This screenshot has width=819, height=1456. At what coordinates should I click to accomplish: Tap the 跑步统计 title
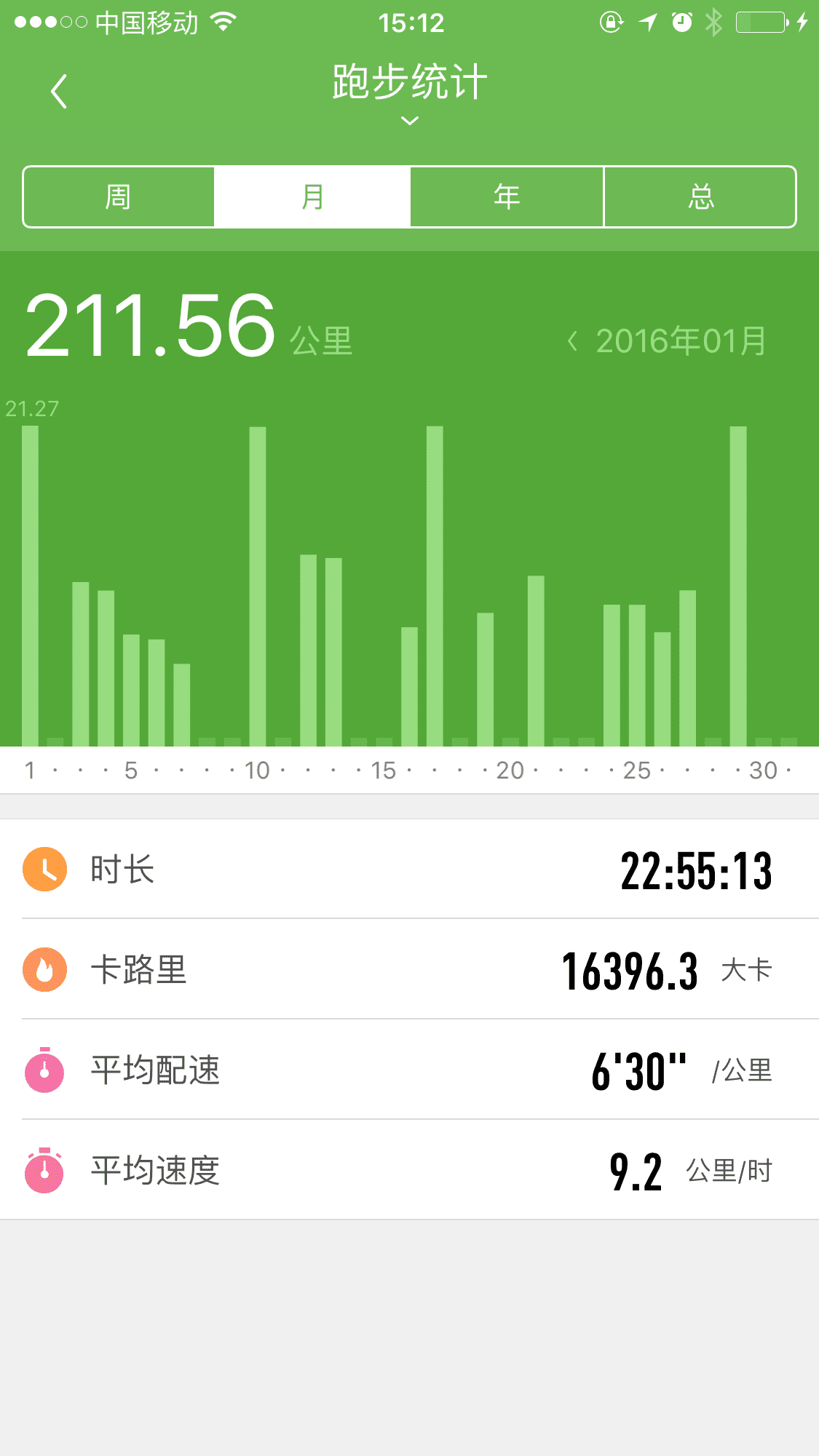(x=409, y=83)
